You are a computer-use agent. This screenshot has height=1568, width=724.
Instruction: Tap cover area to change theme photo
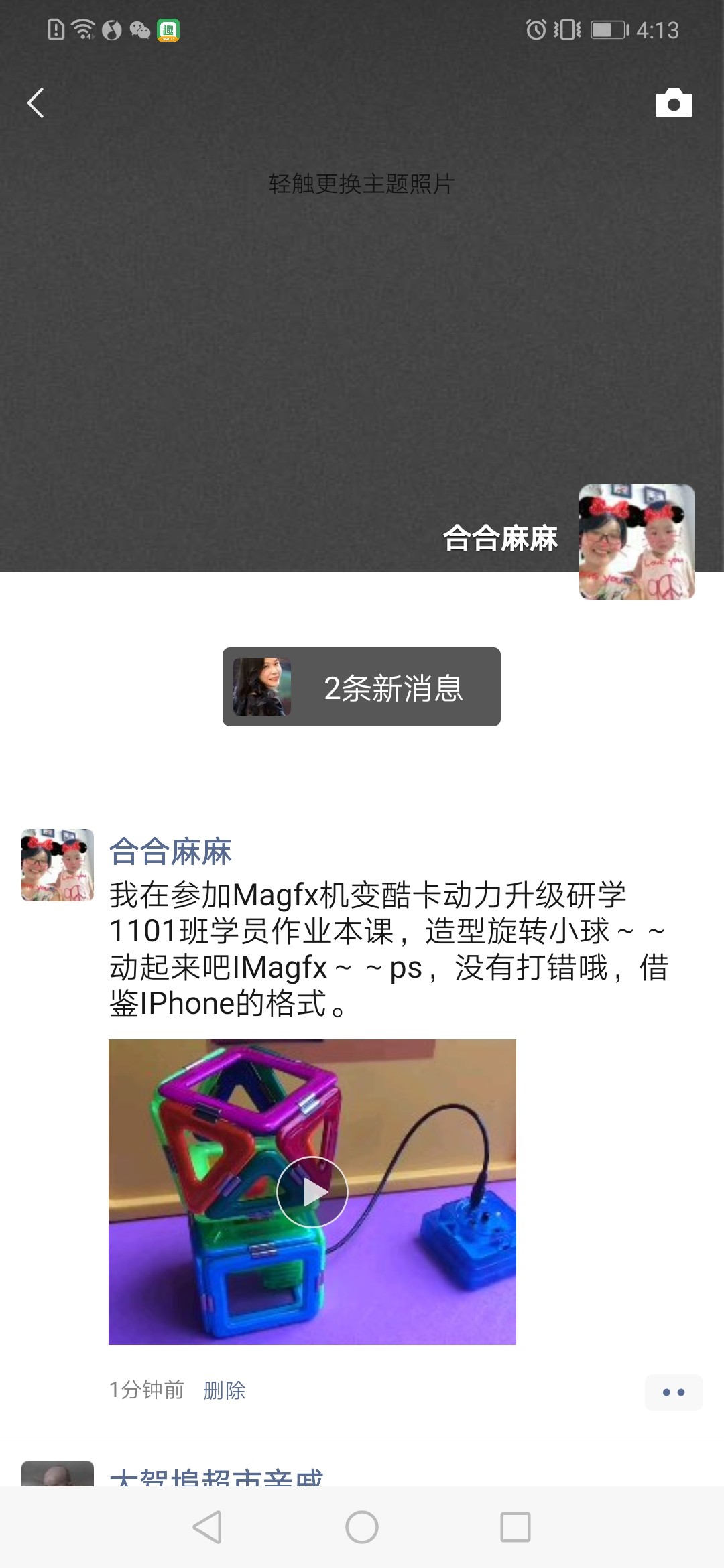coord(361,184)
